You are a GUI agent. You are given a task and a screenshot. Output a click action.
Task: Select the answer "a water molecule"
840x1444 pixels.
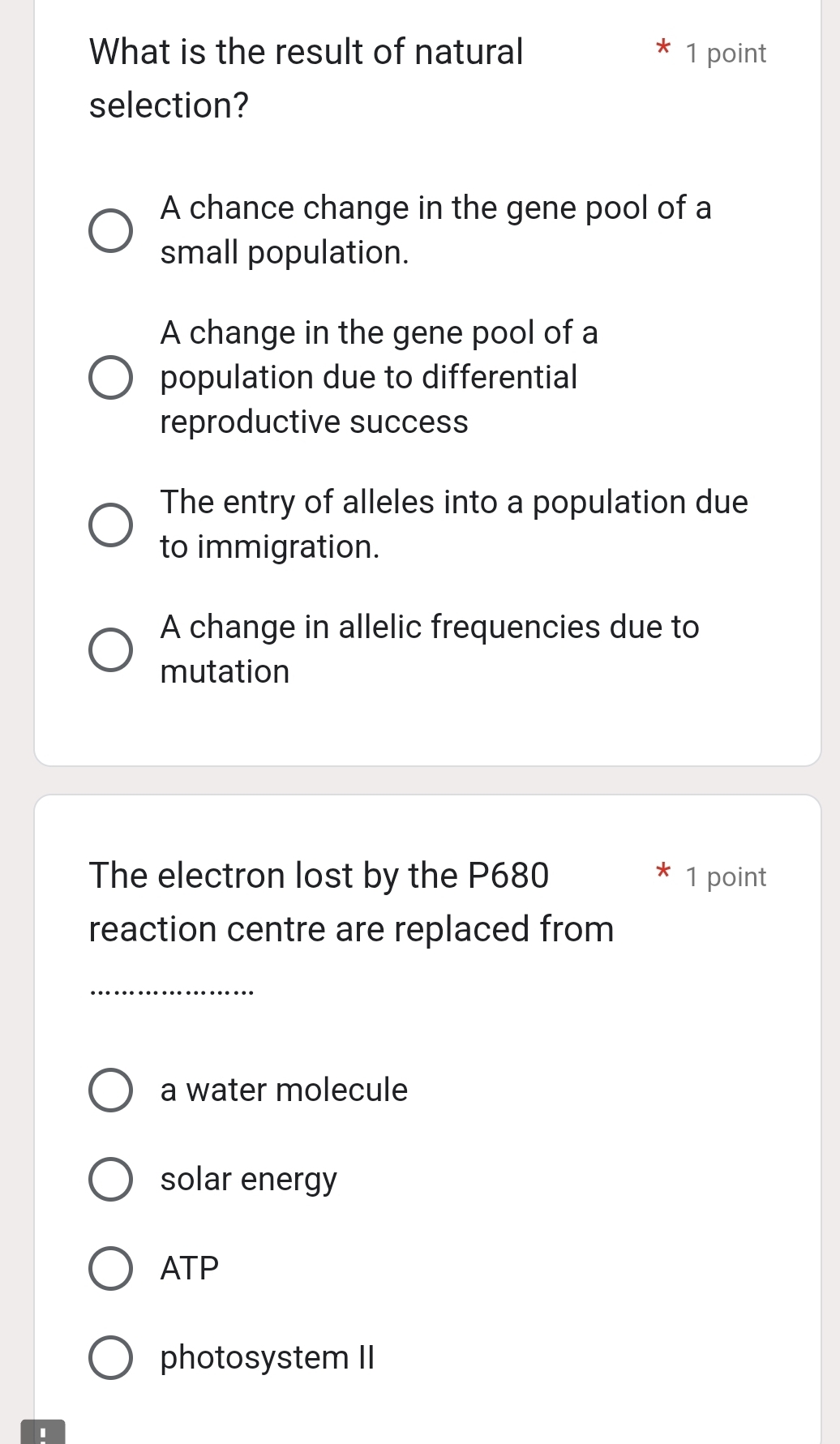(x=112, y=1090)
